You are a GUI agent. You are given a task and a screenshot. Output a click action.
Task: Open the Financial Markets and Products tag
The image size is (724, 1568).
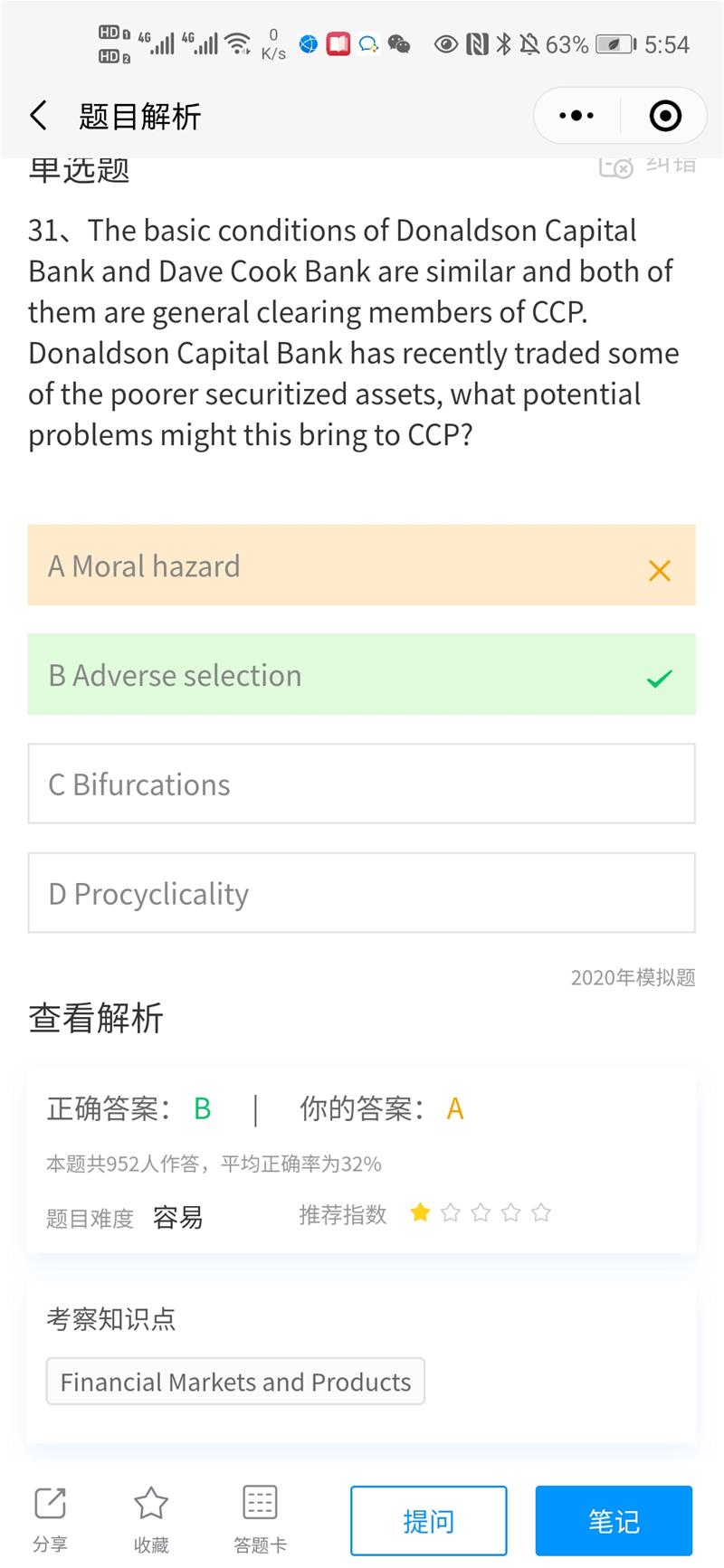tap(235, 1382)
